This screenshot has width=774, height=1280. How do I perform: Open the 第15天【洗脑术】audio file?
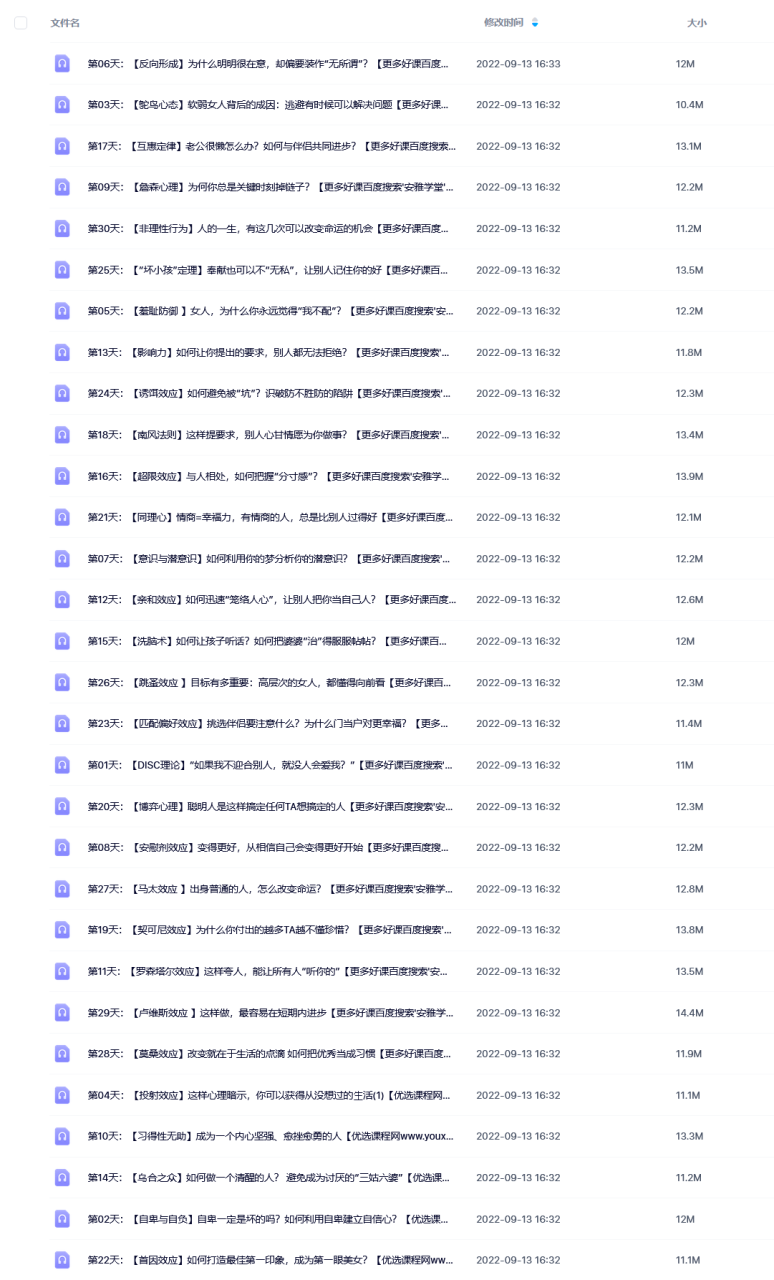click(268, 641)
